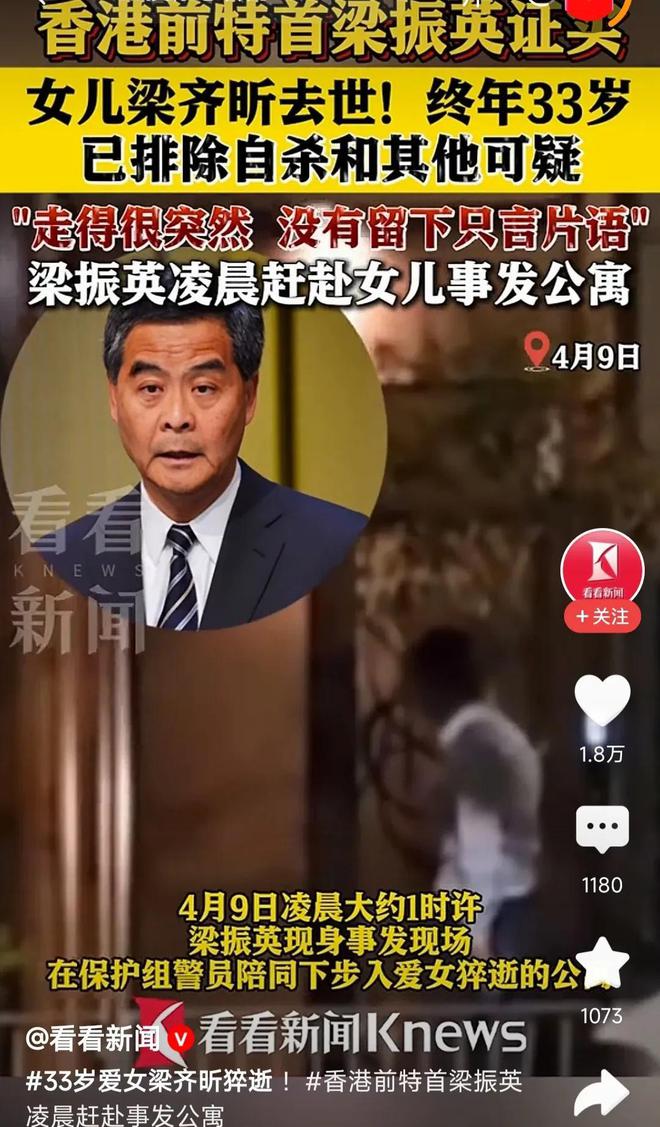Open the @看看新闻 account name
660x1127 pixels.
[x=93, y=1039]
